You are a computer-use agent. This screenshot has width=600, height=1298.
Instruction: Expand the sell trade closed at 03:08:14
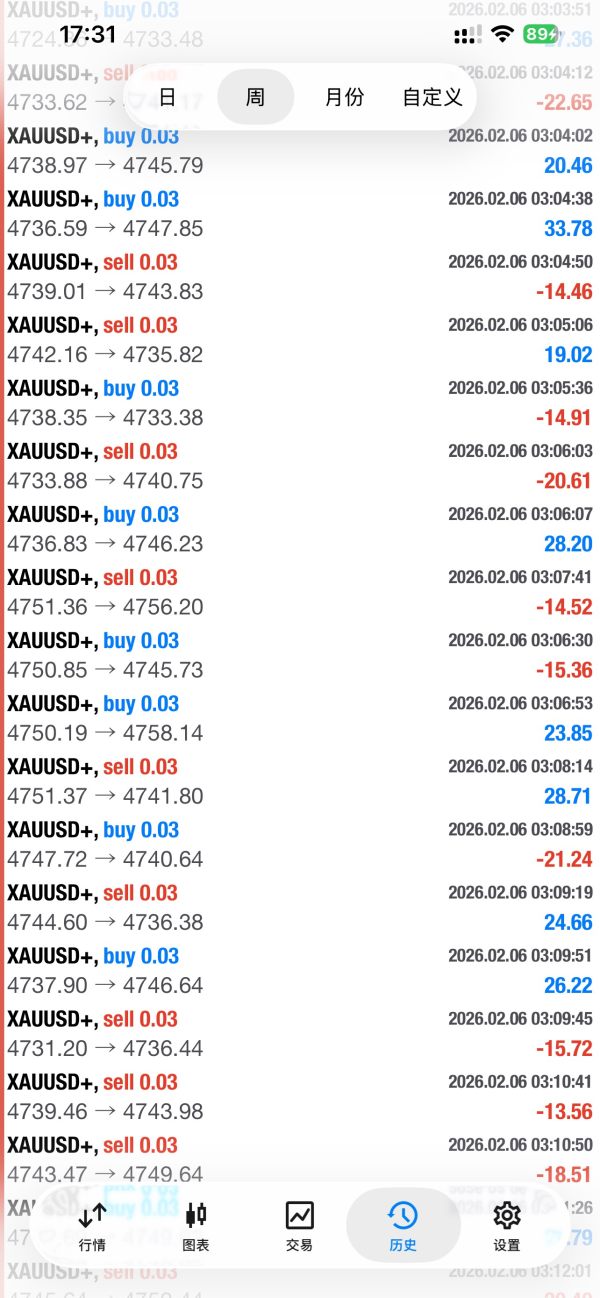(300, 781)
